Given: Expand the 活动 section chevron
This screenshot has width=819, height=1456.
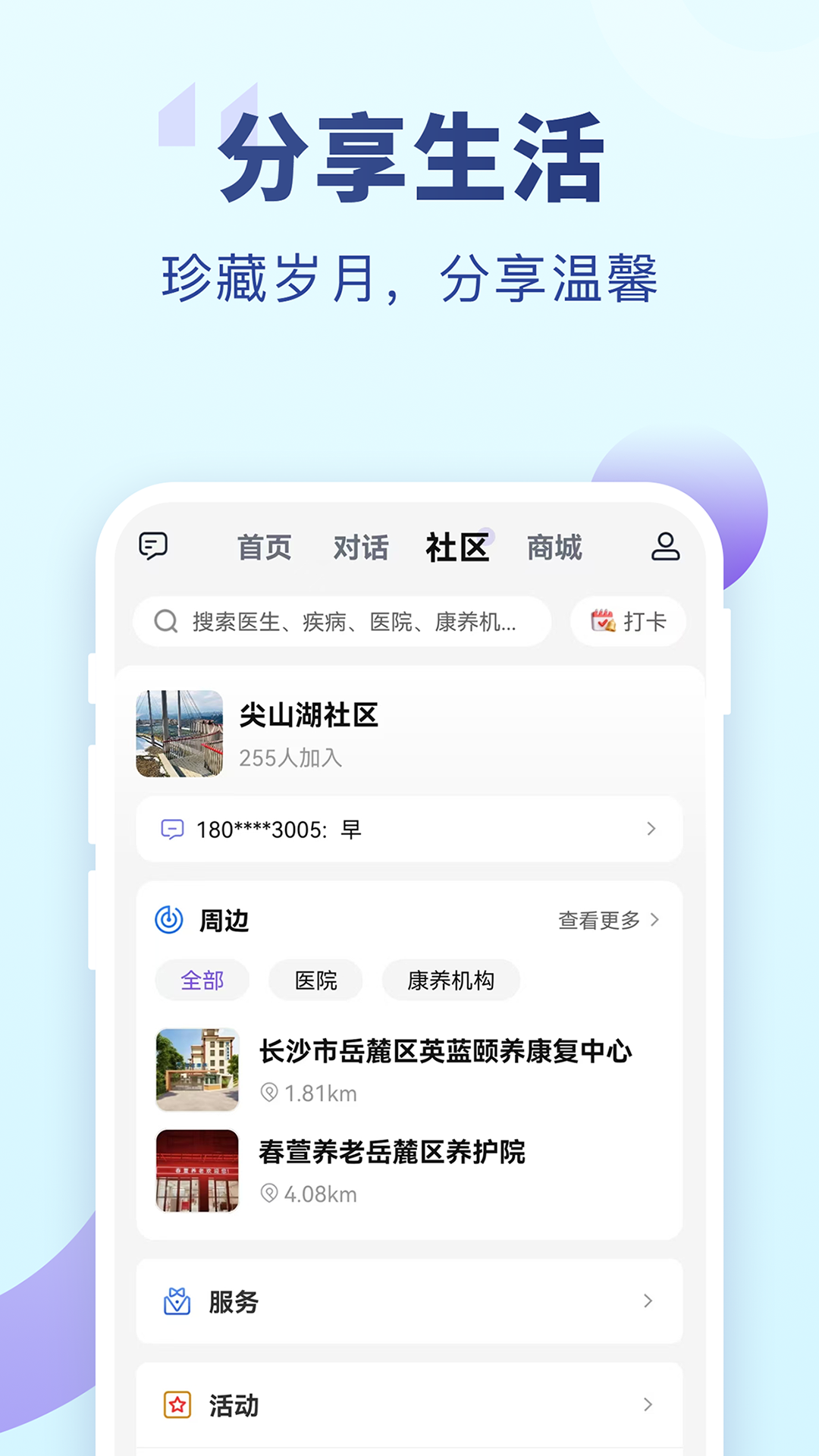Looking at the screenshot, I should pyautogui.click(x=648, y=1405).
